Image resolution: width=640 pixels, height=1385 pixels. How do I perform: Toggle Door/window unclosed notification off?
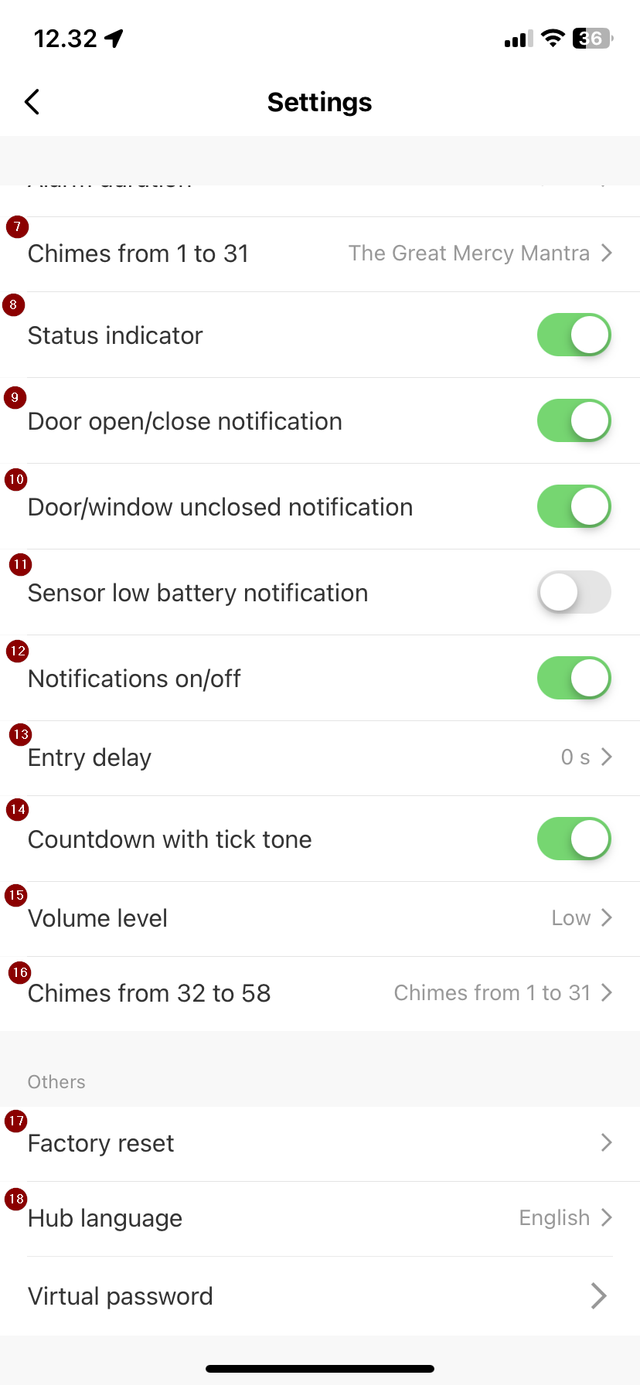coord(574,507)
